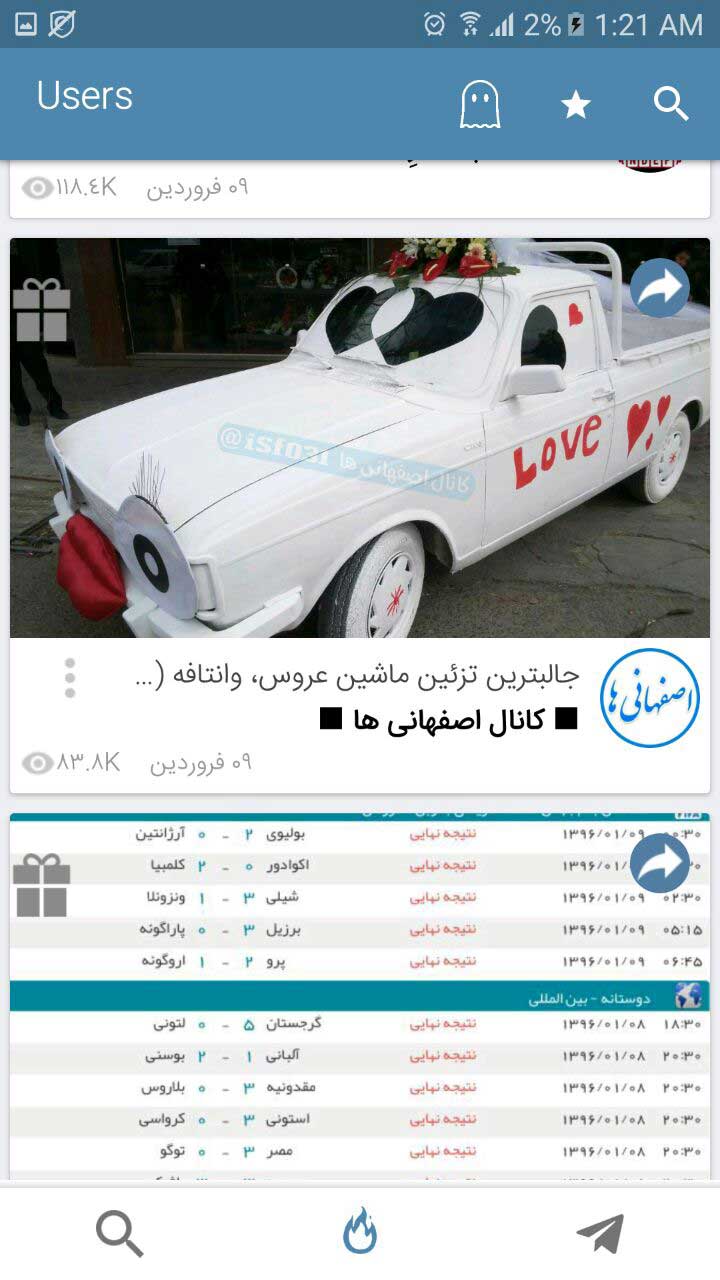This screenshot has height=1280, width=720.
Task: Open the ghost mode icon
Action: 479,104
